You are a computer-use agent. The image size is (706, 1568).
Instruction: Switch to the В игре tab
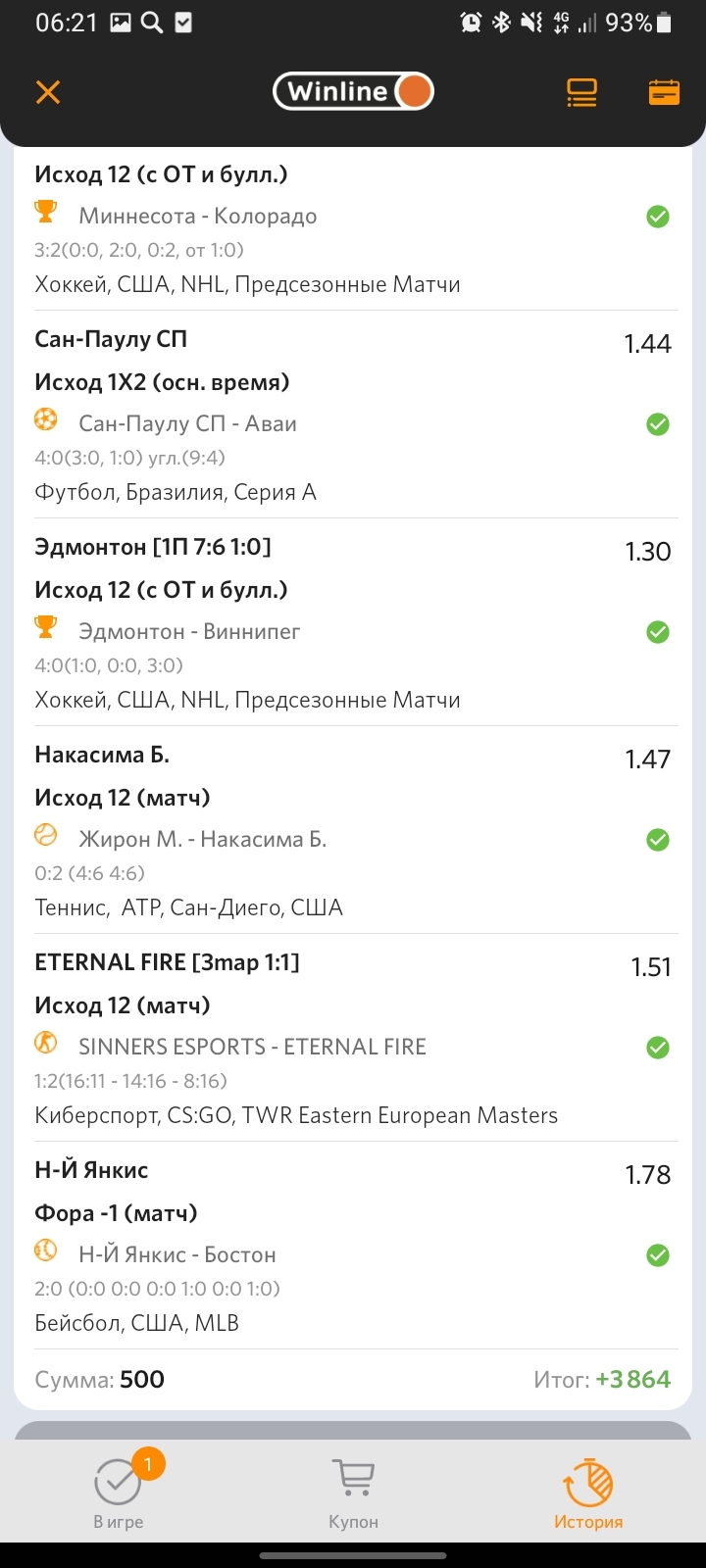119,1490
